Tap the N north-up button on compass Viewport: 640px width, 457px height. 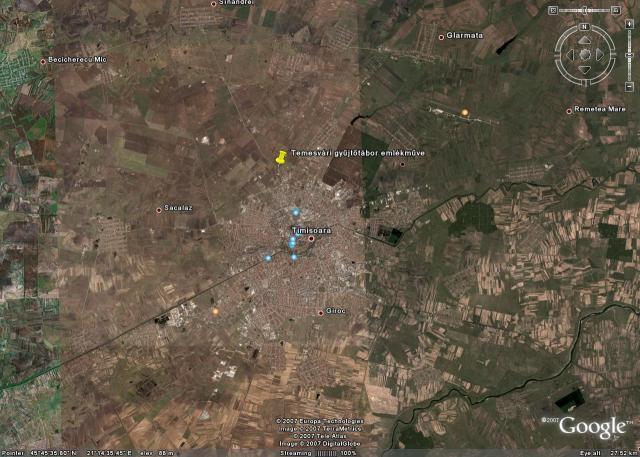point(585,27)
